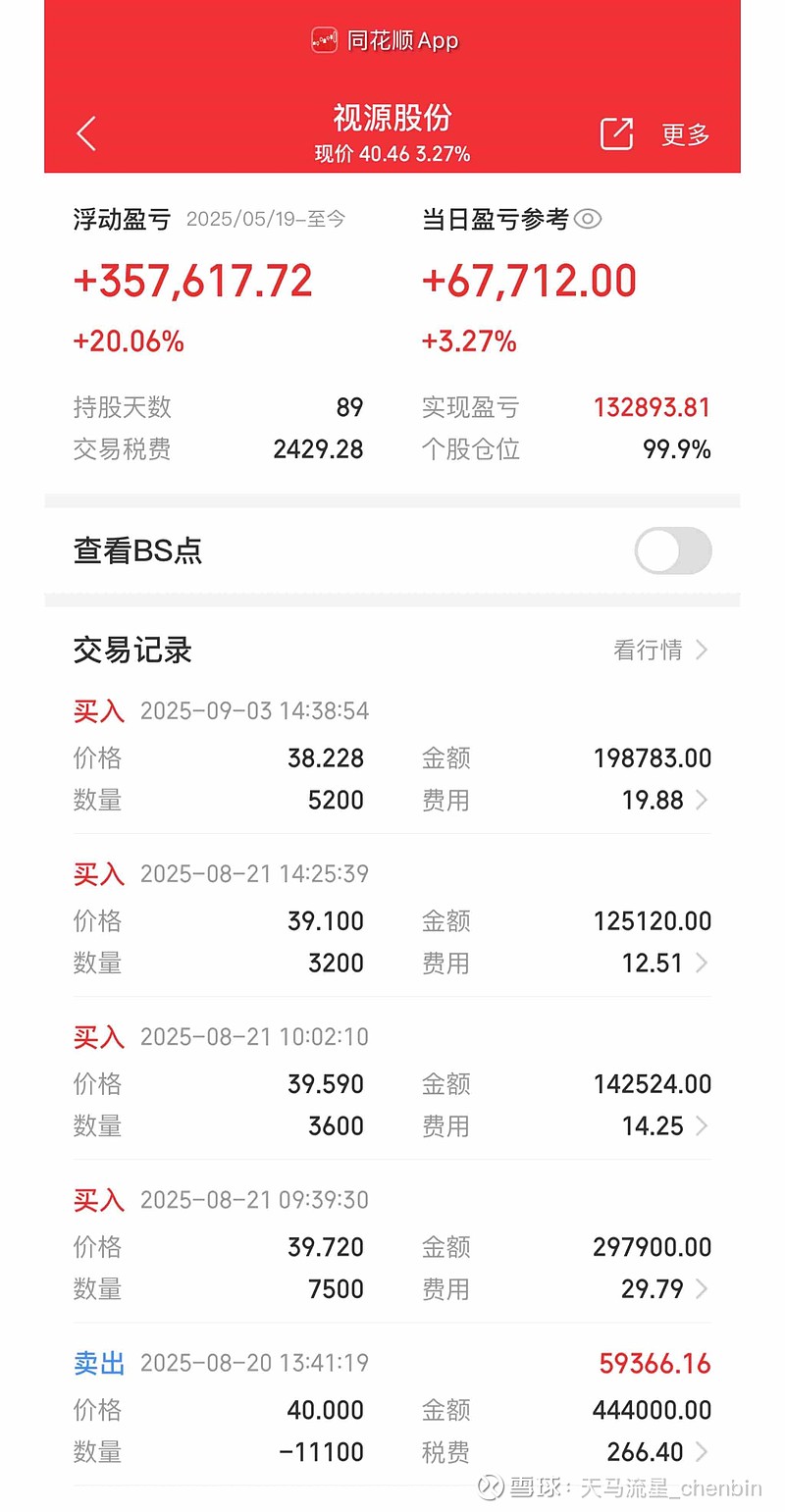Show details for 08-21 09:39:30 buy
The height and width of the screenshot is (1512, 785).
pyautogui.click(x=701, y=1289)
